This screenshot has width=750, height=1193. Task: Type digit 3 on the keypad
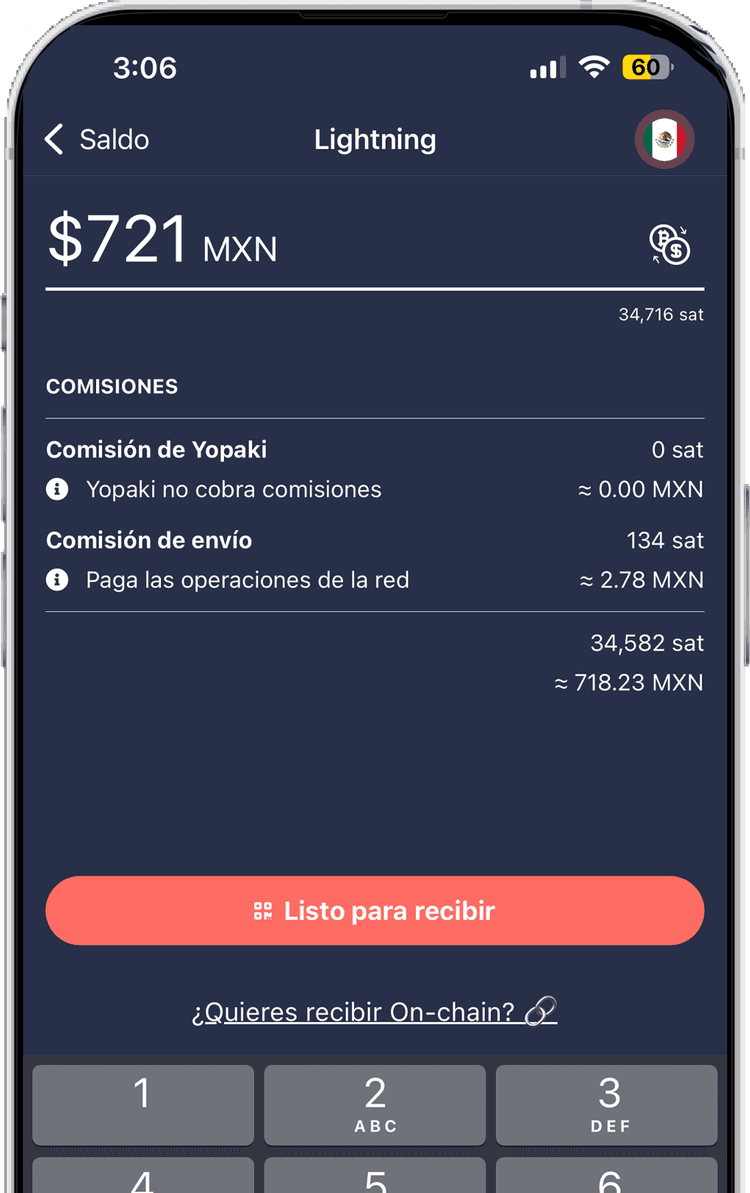(607, 1104)
